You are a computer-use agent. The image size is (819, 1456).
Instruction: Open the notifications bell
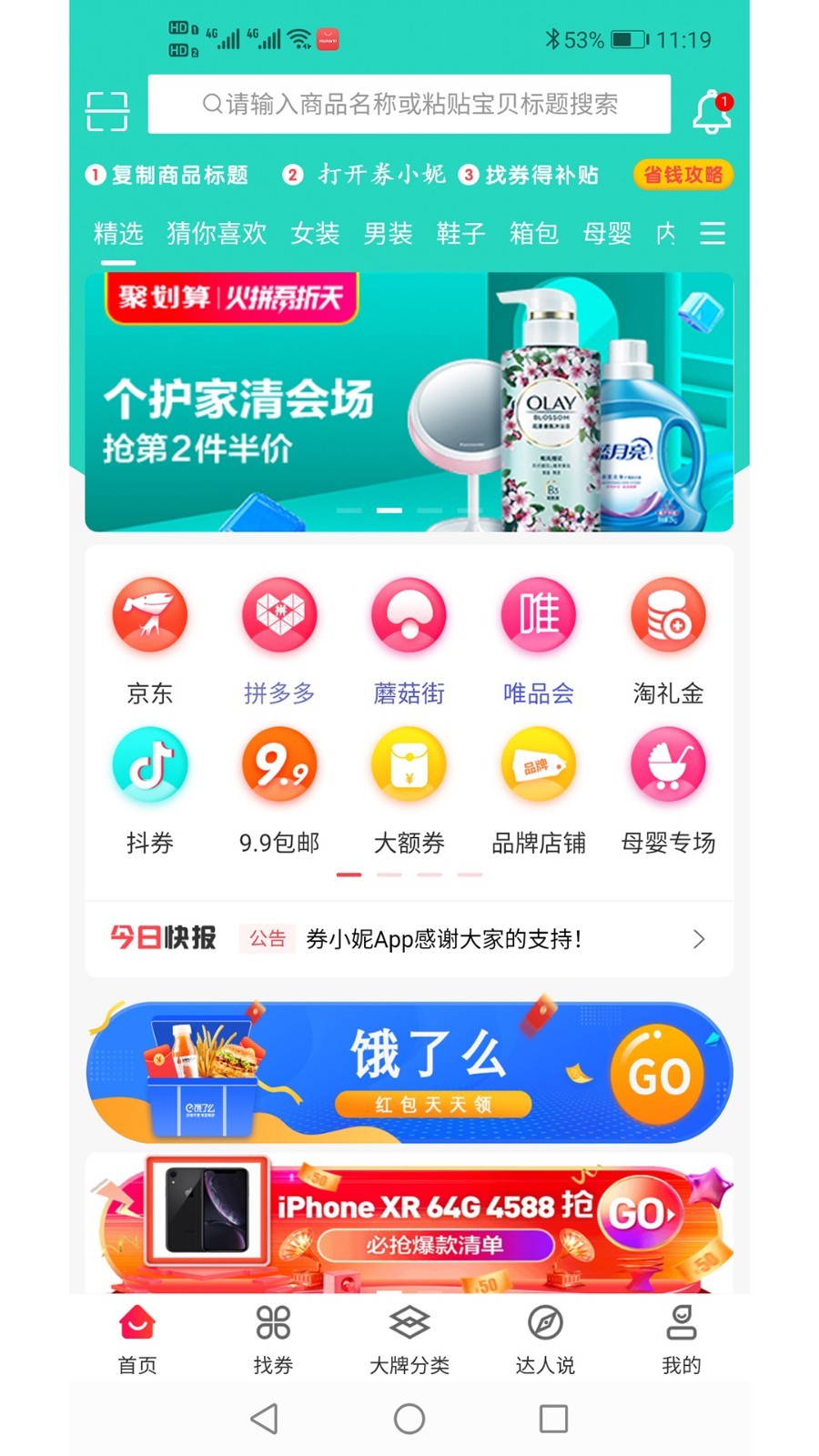tap(712, 112)
